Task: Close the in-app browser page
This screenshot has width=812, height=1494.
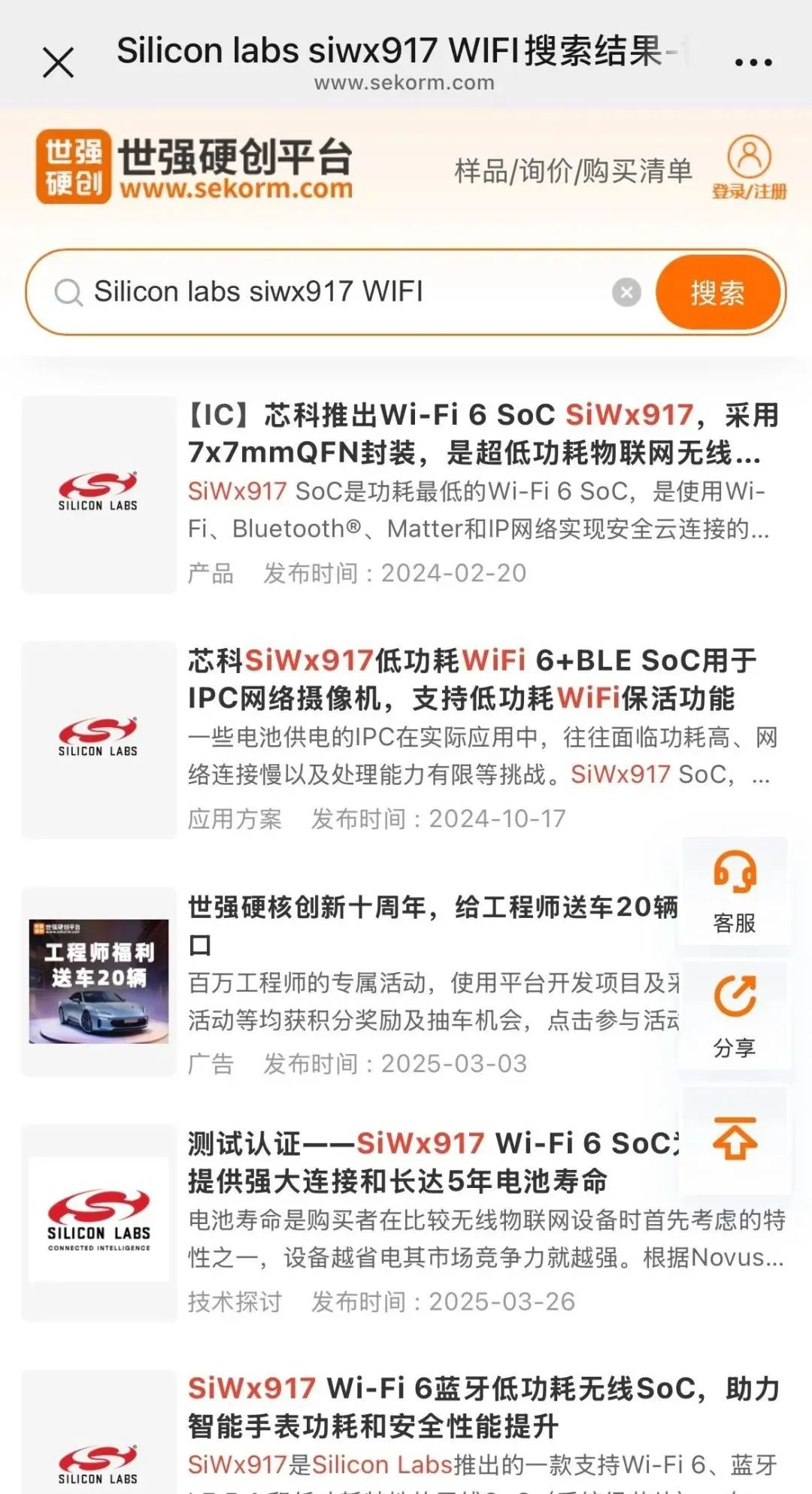Action: coord(59,62)
